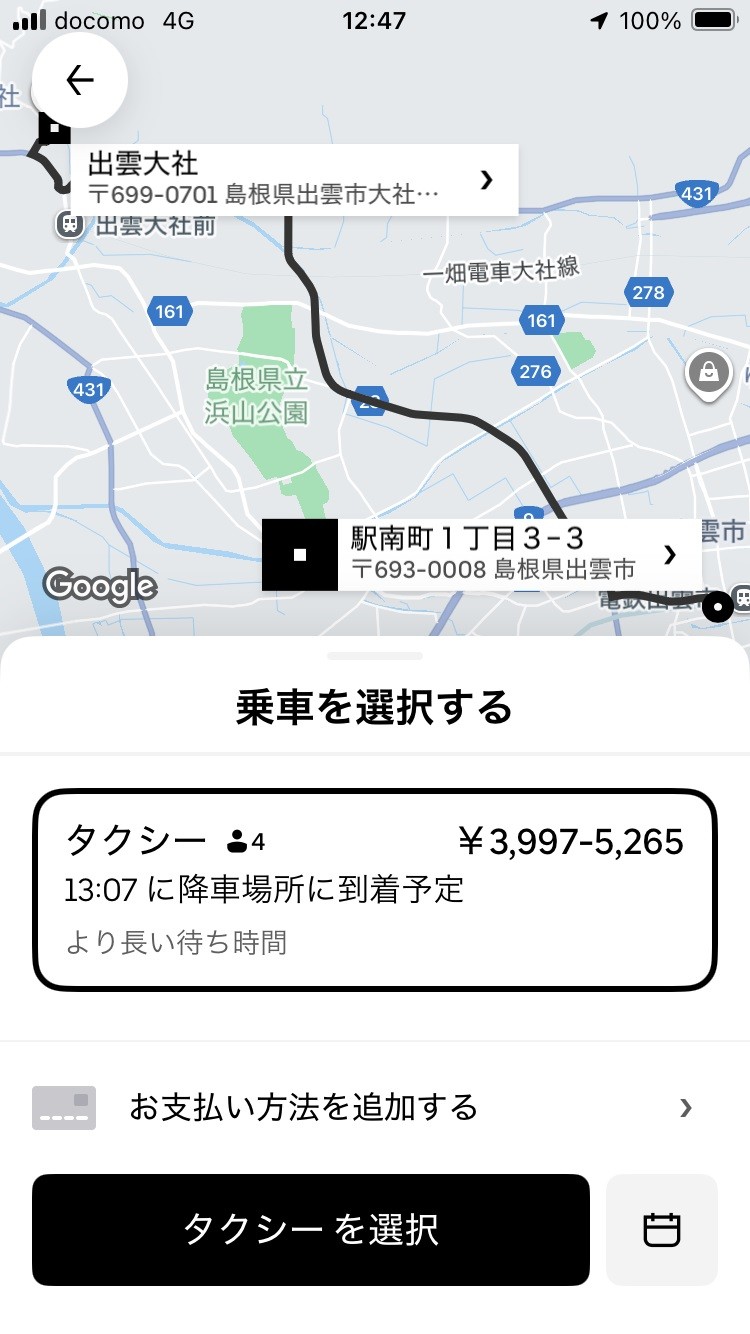
Task: Go back using the arrow button
Action: tap(80, 81)
